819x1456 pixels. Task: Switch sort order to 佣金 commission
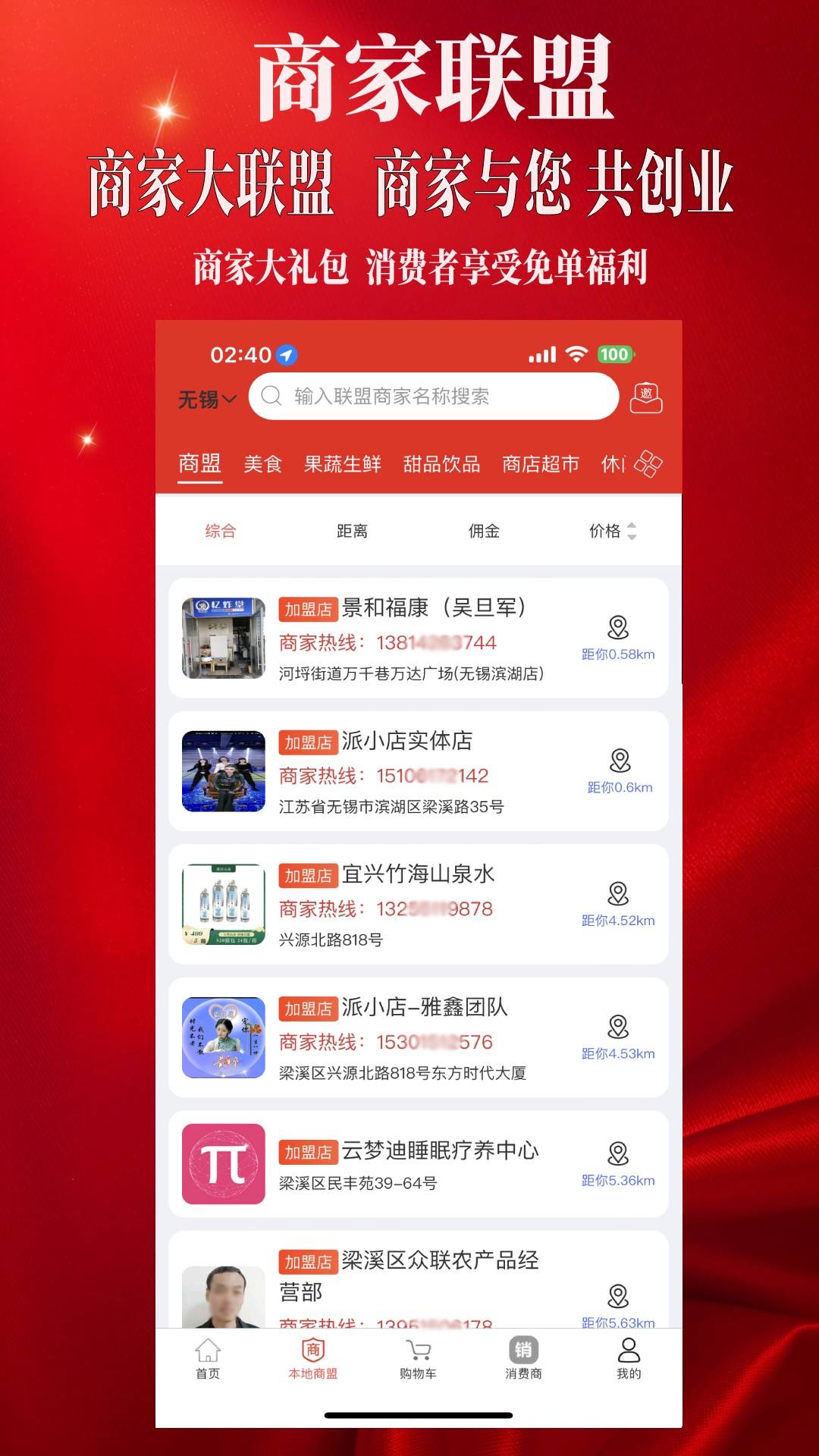tap(484, 531)
